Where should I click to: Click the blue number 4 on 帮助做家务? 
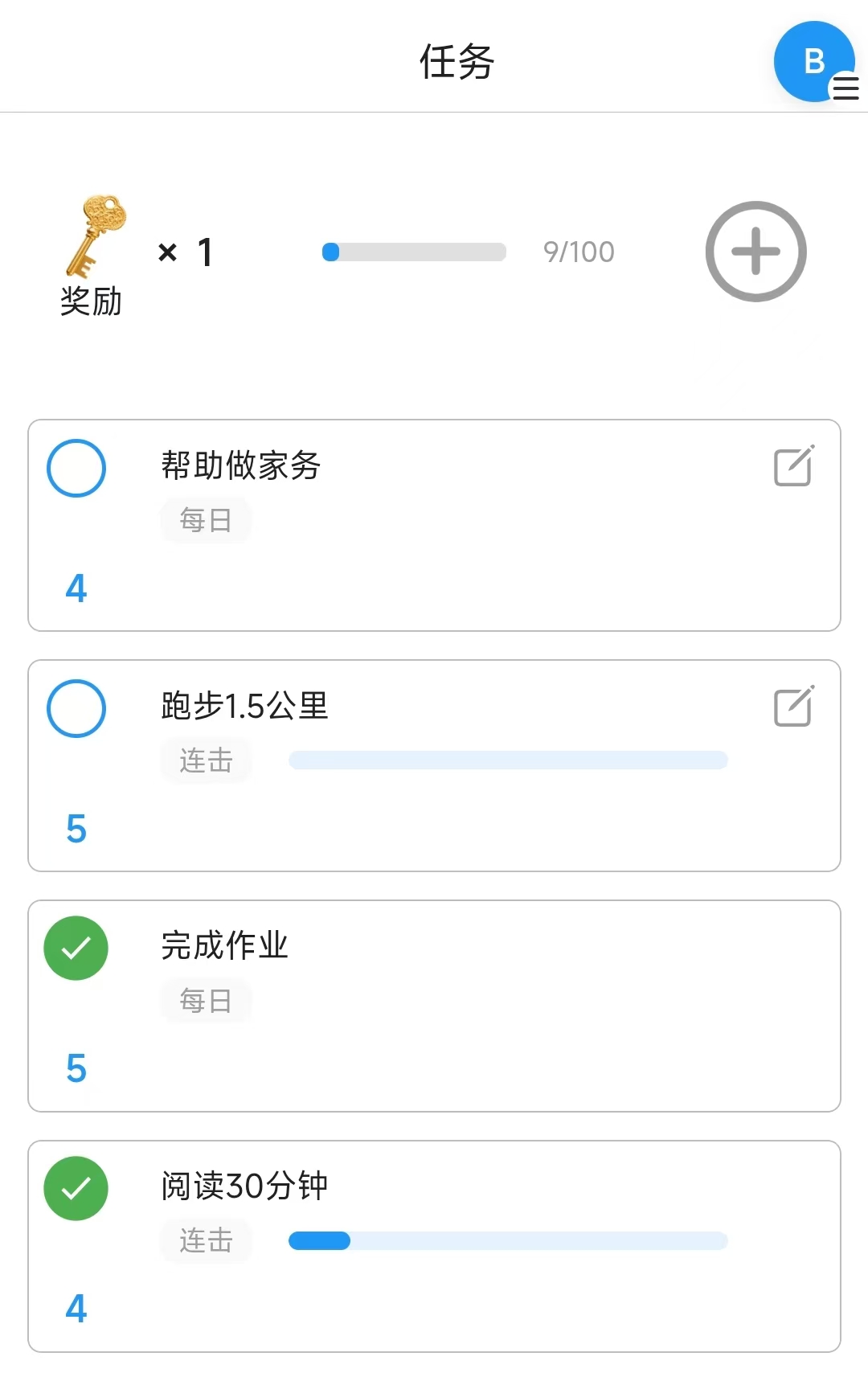coord(76,589)
